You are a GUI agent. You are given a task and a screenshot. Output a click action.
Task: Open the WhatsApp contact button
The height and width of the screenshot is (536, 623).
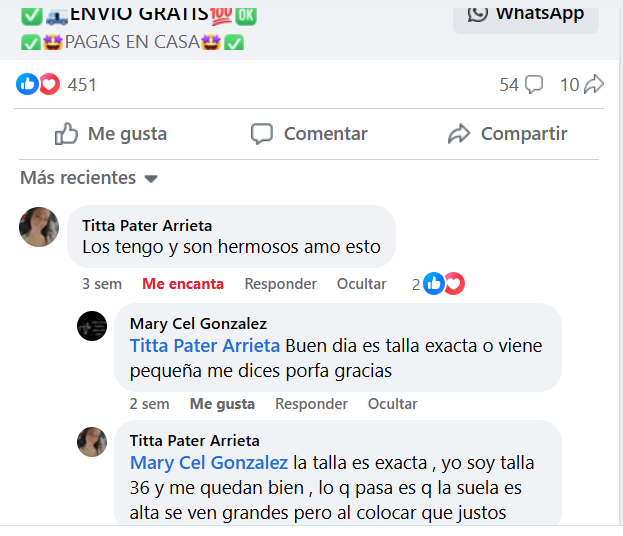tap(526, 13)
